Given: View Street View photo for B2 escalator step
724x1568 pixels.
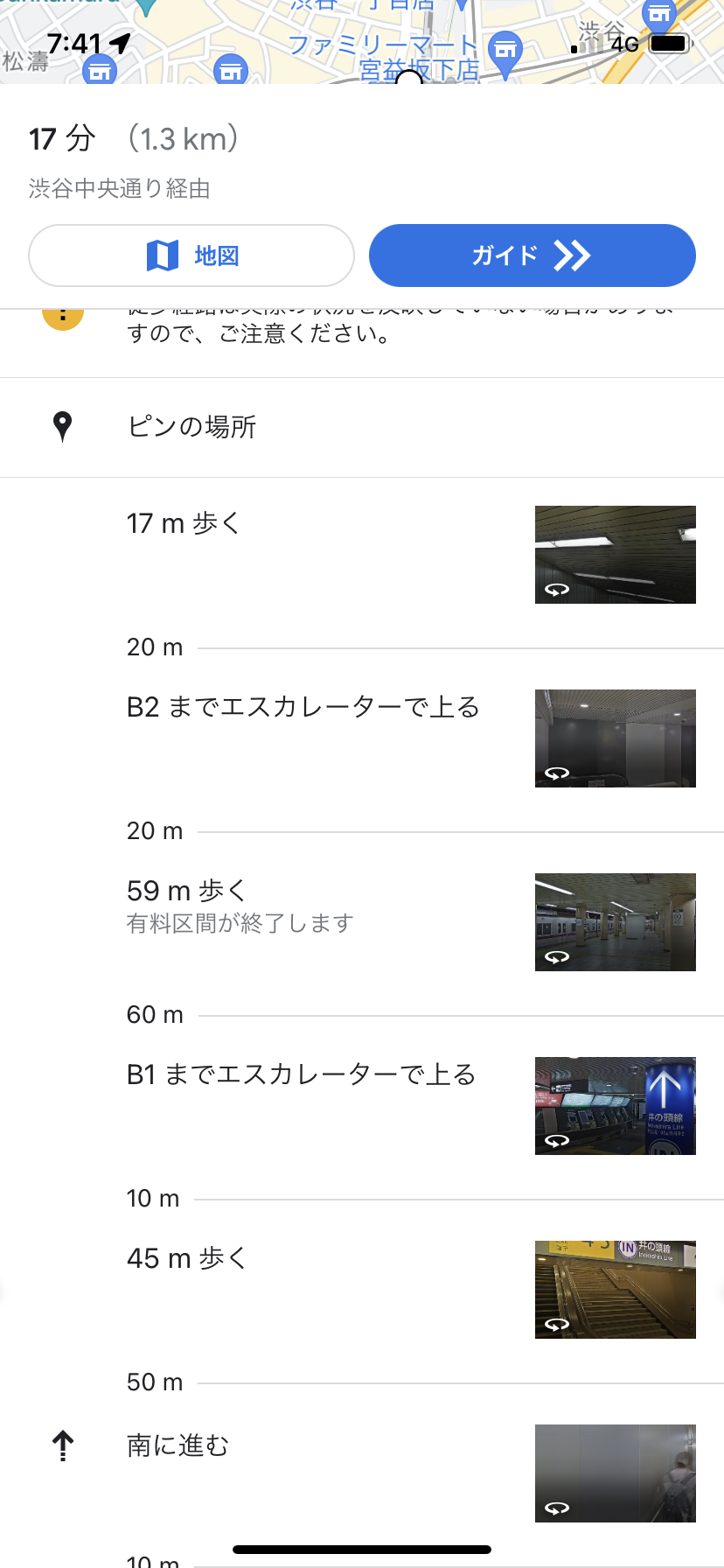Looking at the screenshot, I should [x=615, y=738].
